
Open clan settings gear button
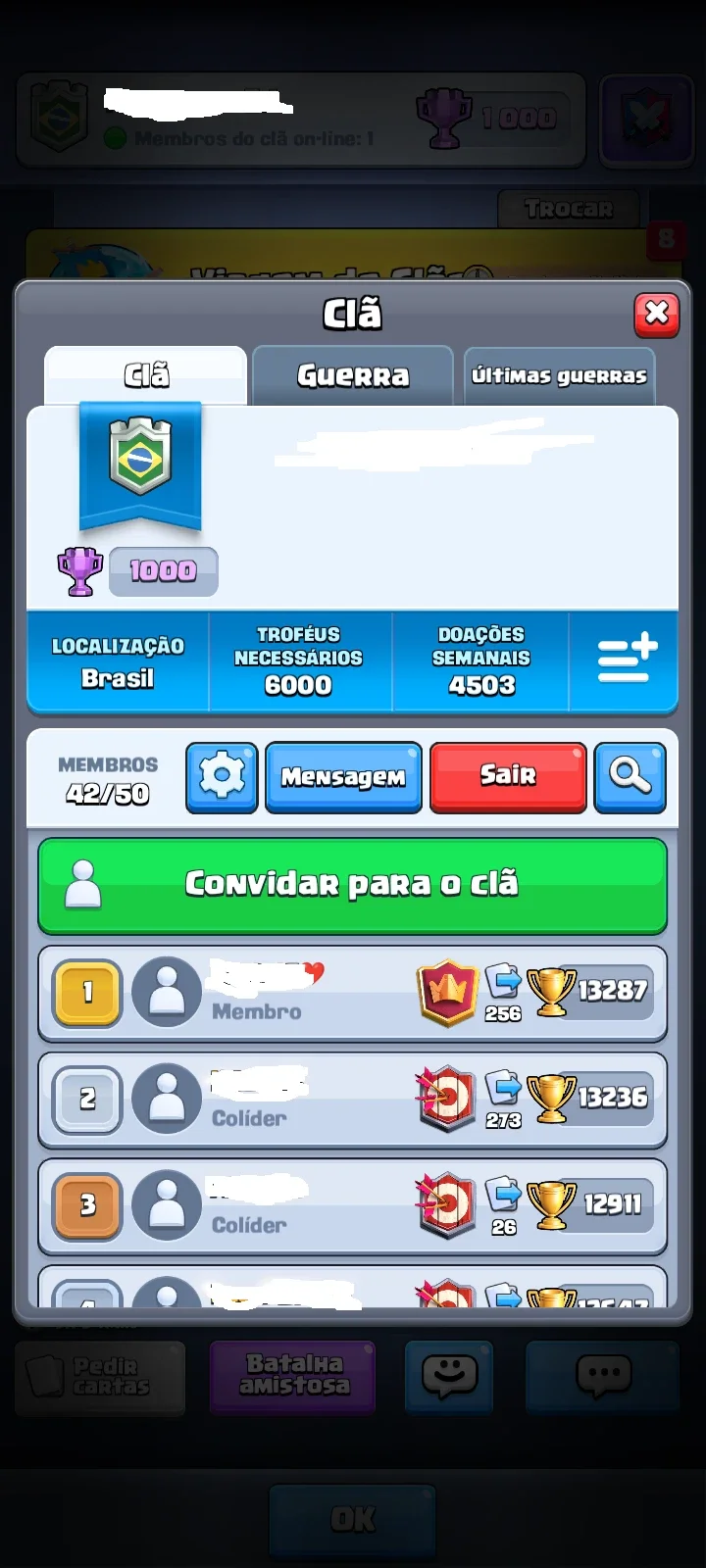coord(222,778)
